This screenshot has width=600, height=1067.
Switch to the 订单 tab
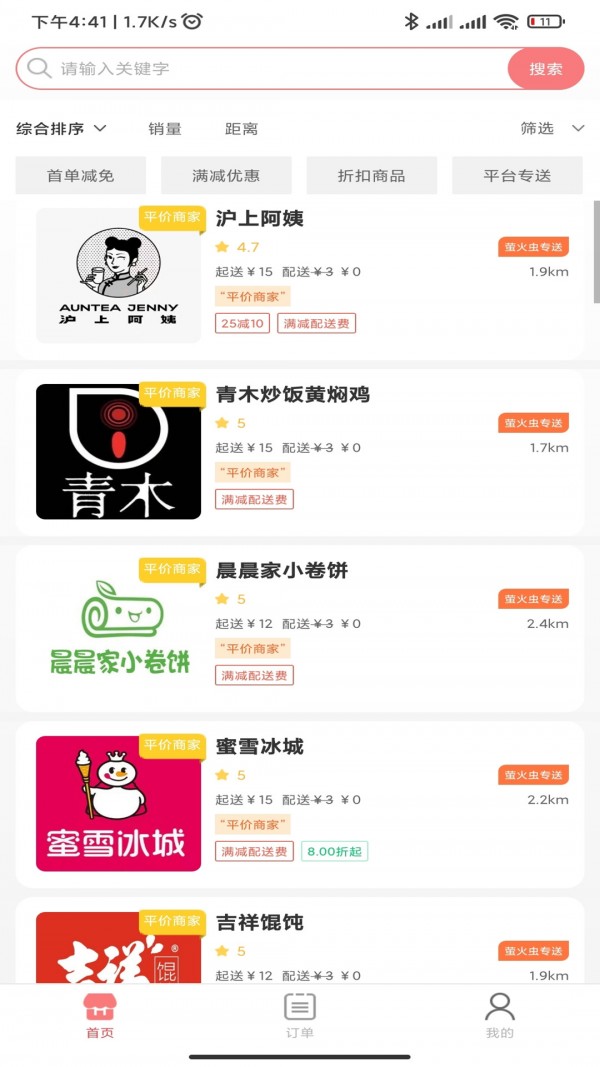(x=300, y=1015)
